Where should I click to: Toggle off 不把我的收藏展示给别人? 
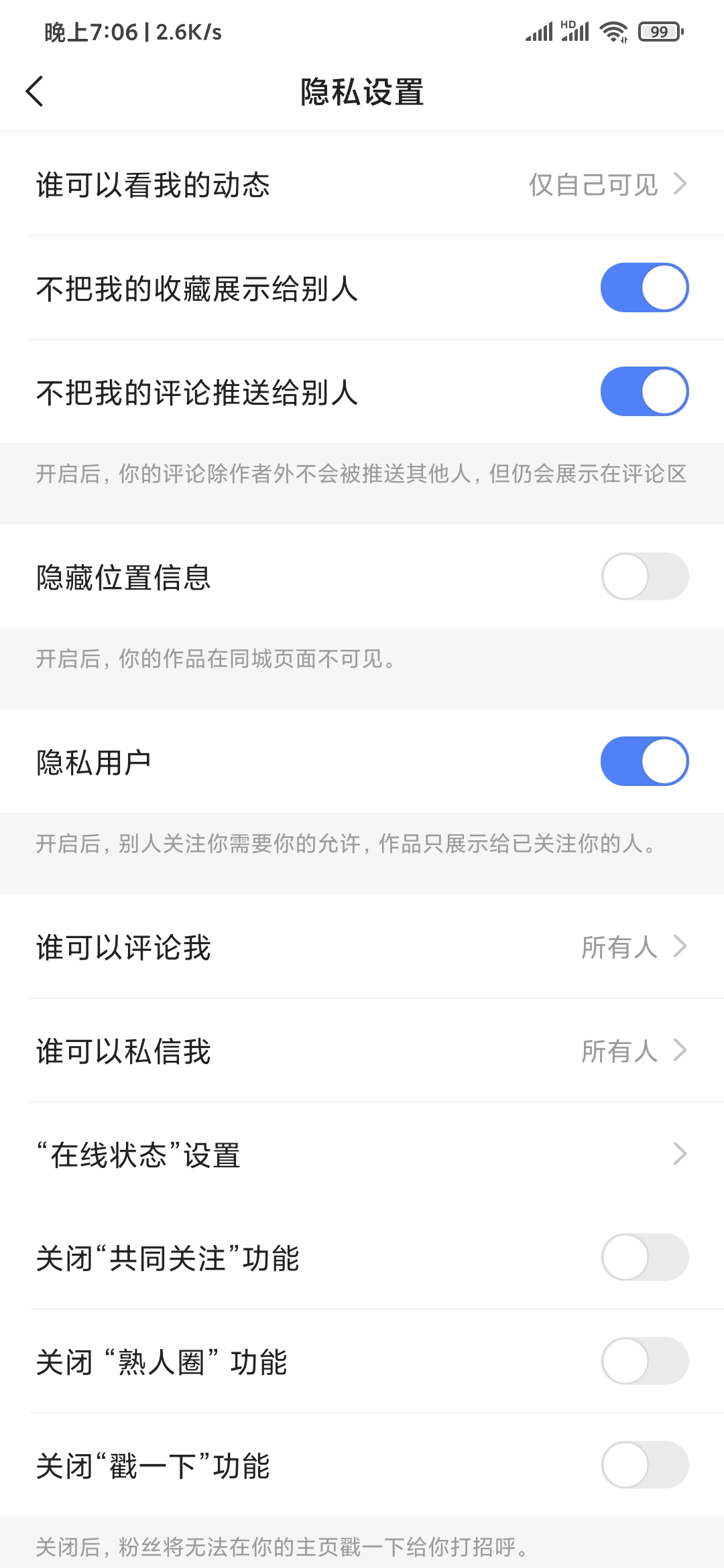(x=644, y=287)
